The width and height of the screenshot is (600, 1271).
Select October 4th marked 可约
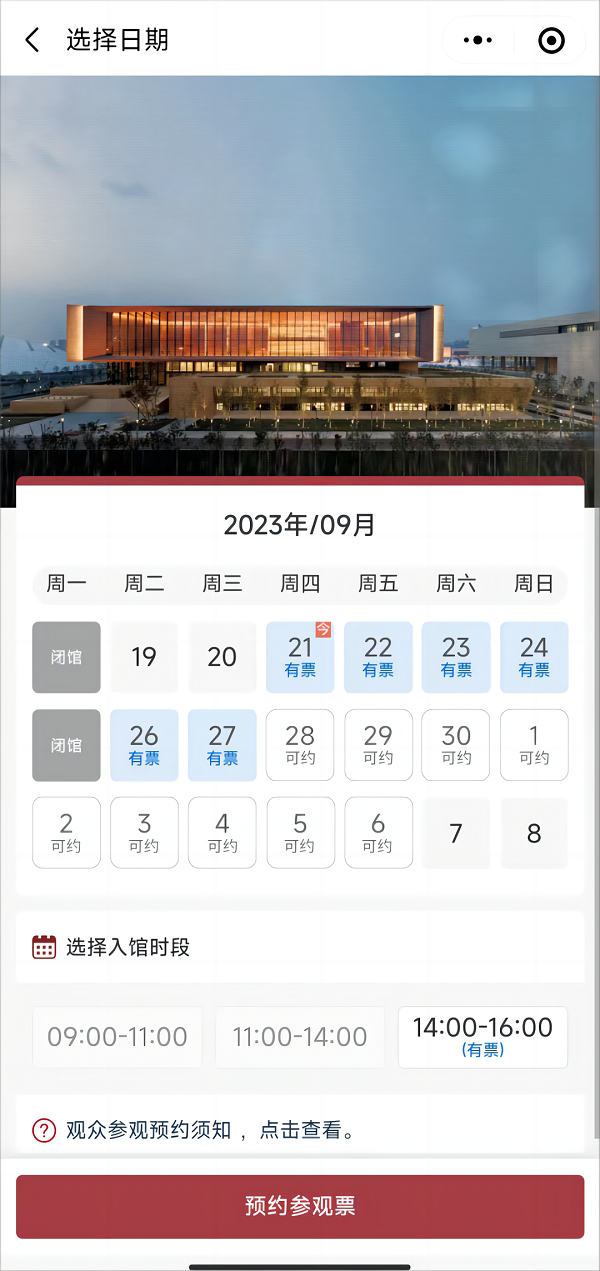[x=222, y=833]
